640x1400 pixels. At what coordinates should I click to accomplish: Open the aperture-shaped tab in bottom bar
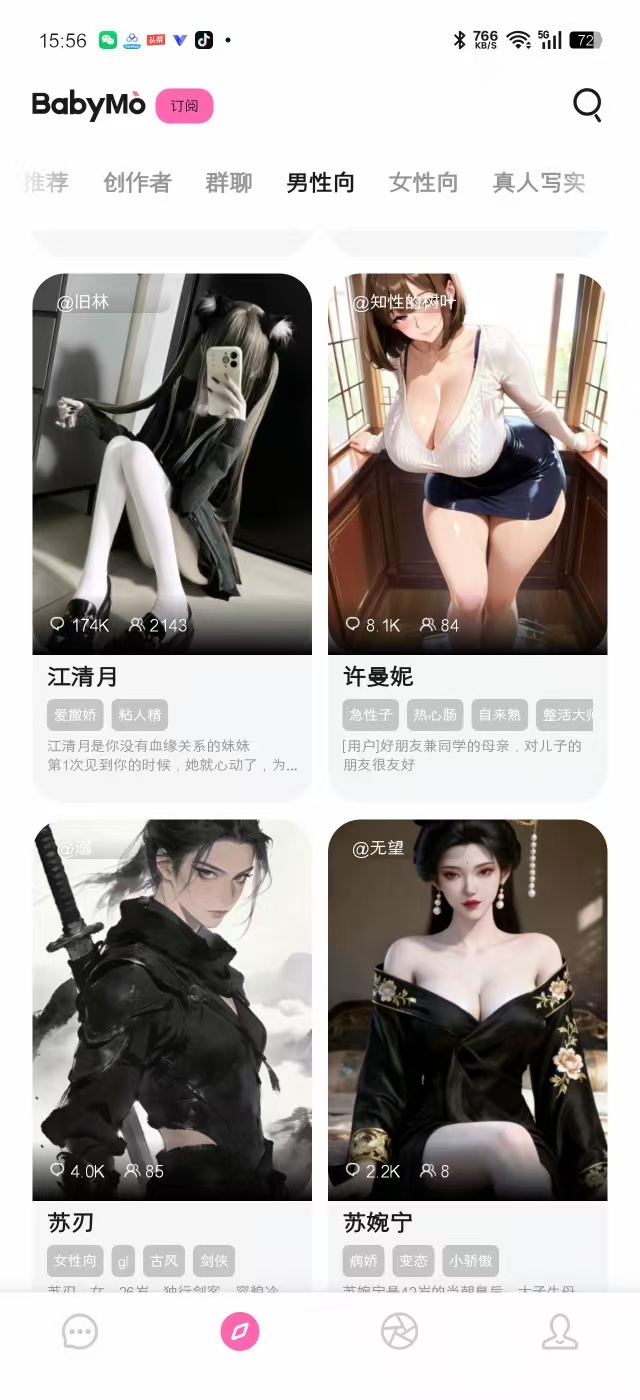click(399, 1332)
